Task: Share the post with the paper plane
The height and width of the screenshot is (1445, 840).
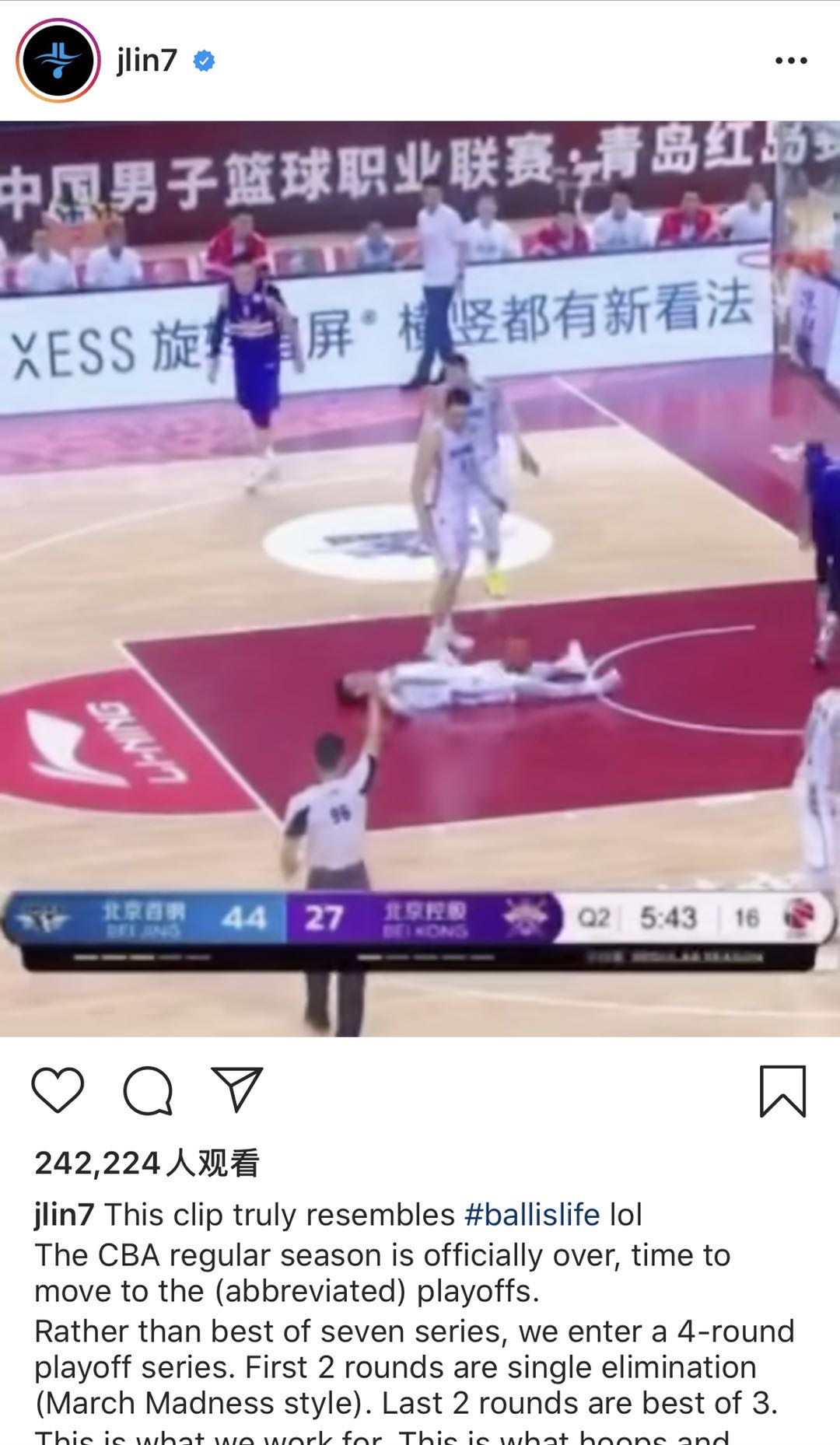Action: coord(236,1089)
